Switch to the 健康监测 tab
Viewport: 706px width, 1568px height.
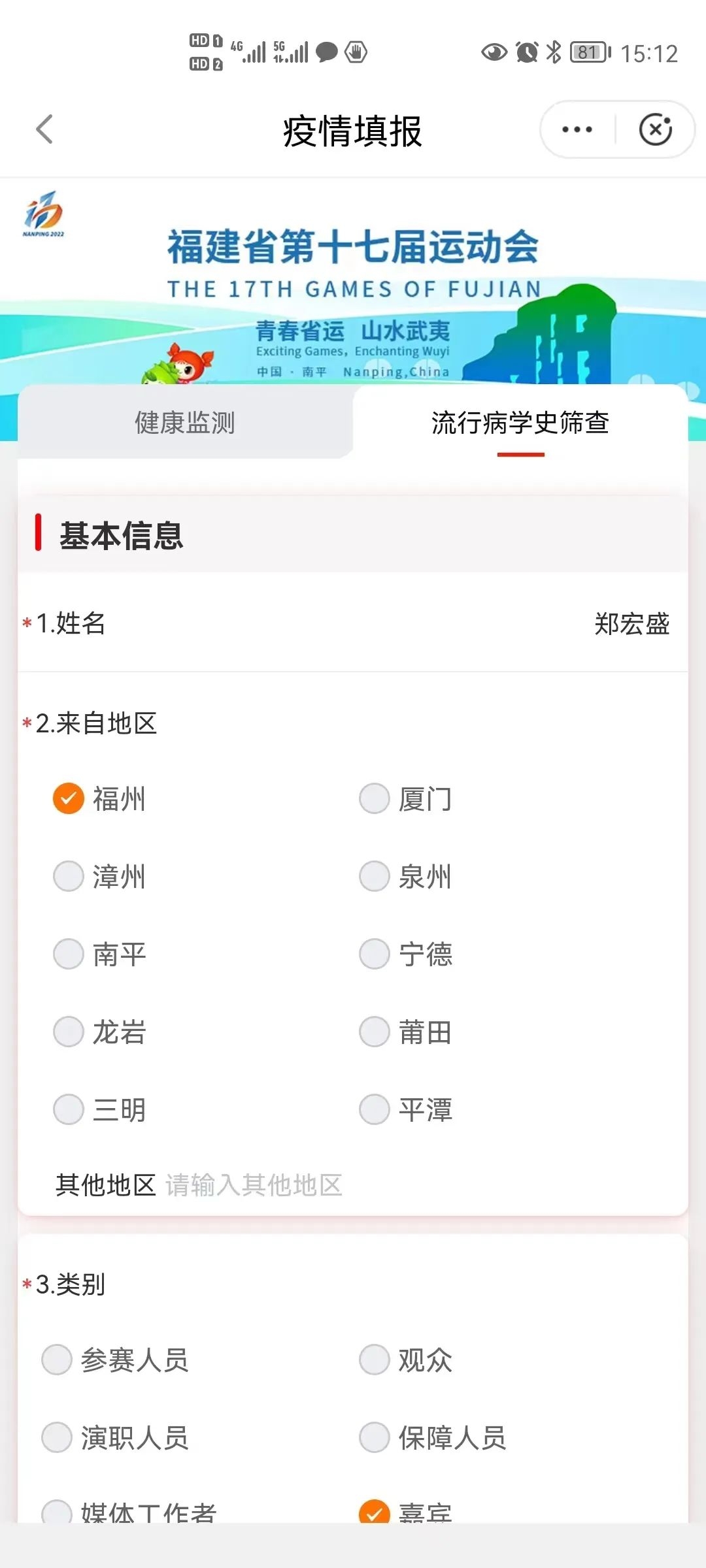185,422
